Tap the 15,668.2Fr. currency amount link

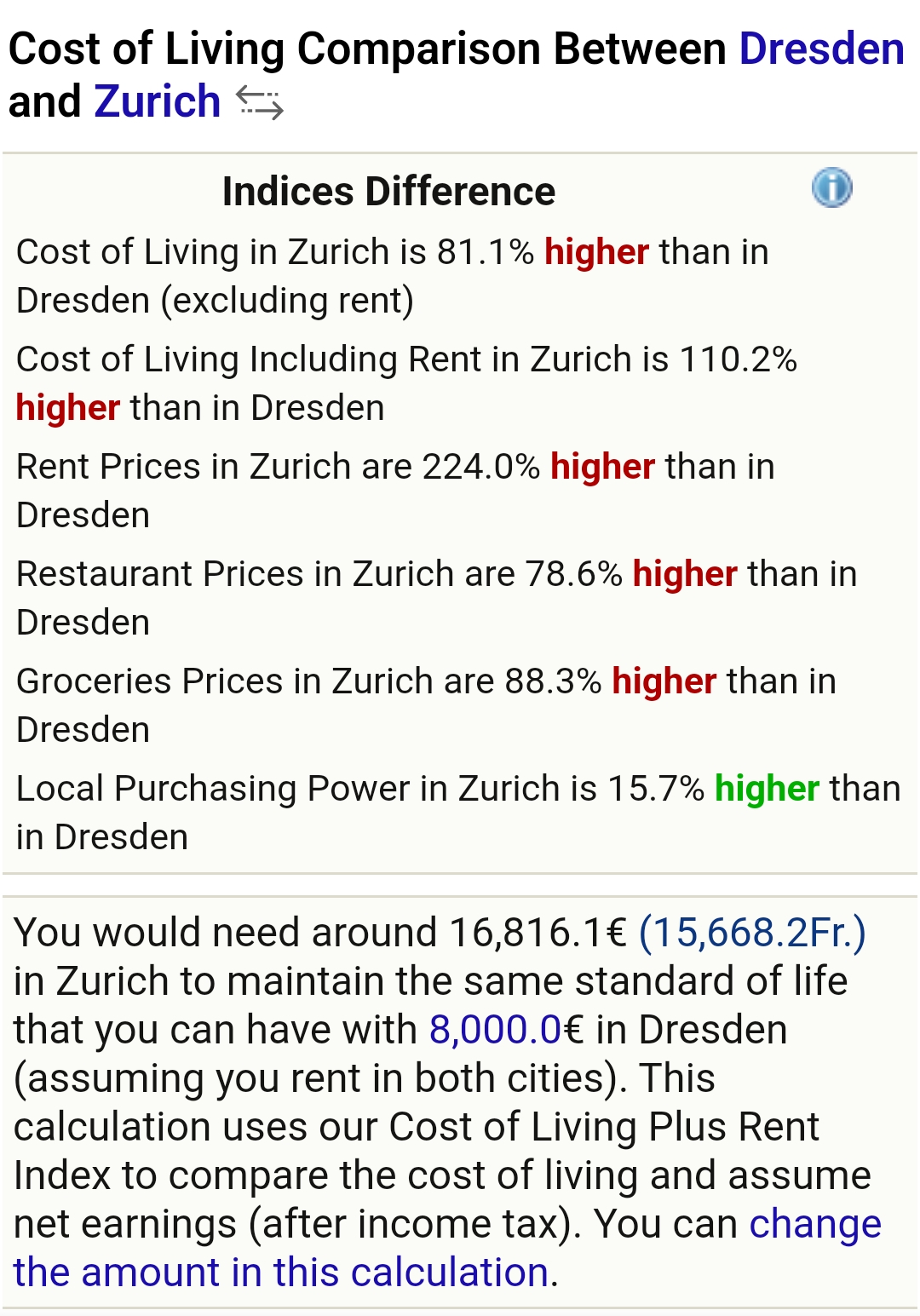click(x=752, y=932)
